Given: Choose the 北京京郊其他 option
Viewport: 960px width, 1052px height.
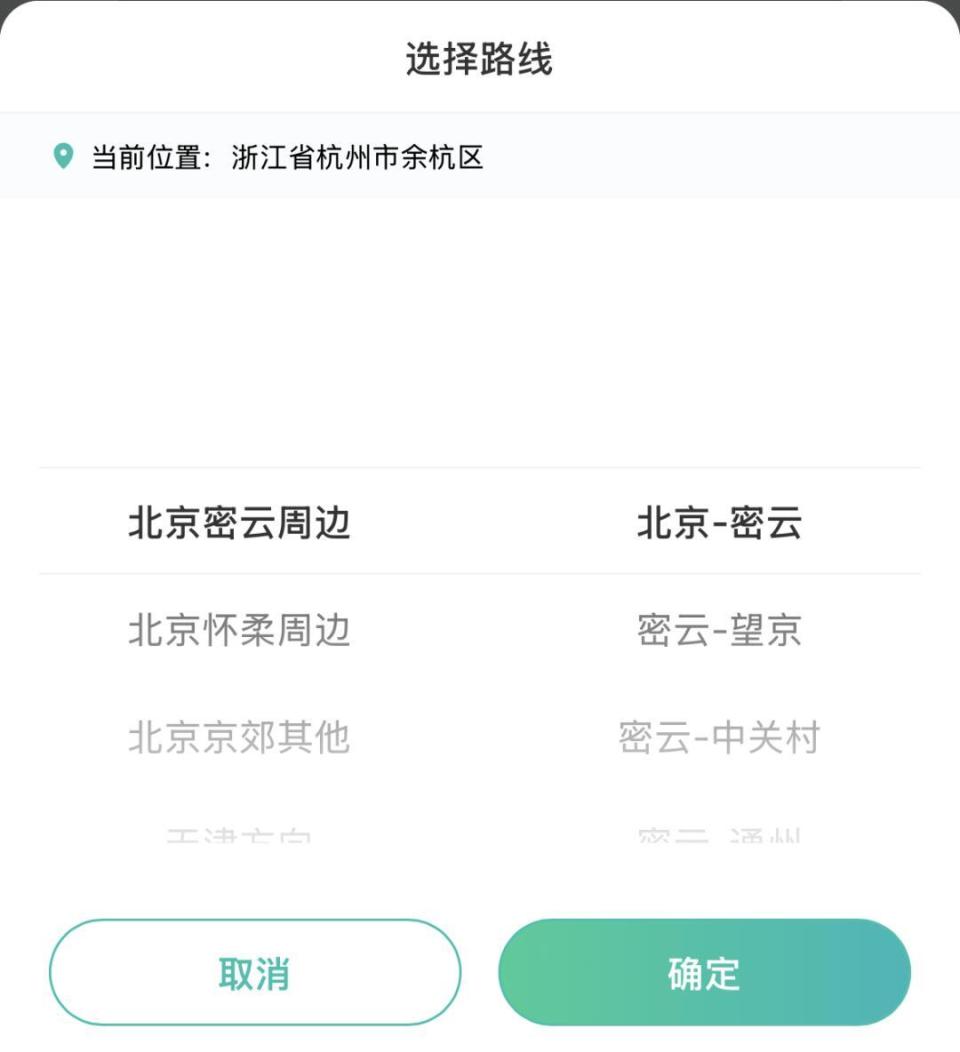Looking at the screenshot, I should pos(240,738).
